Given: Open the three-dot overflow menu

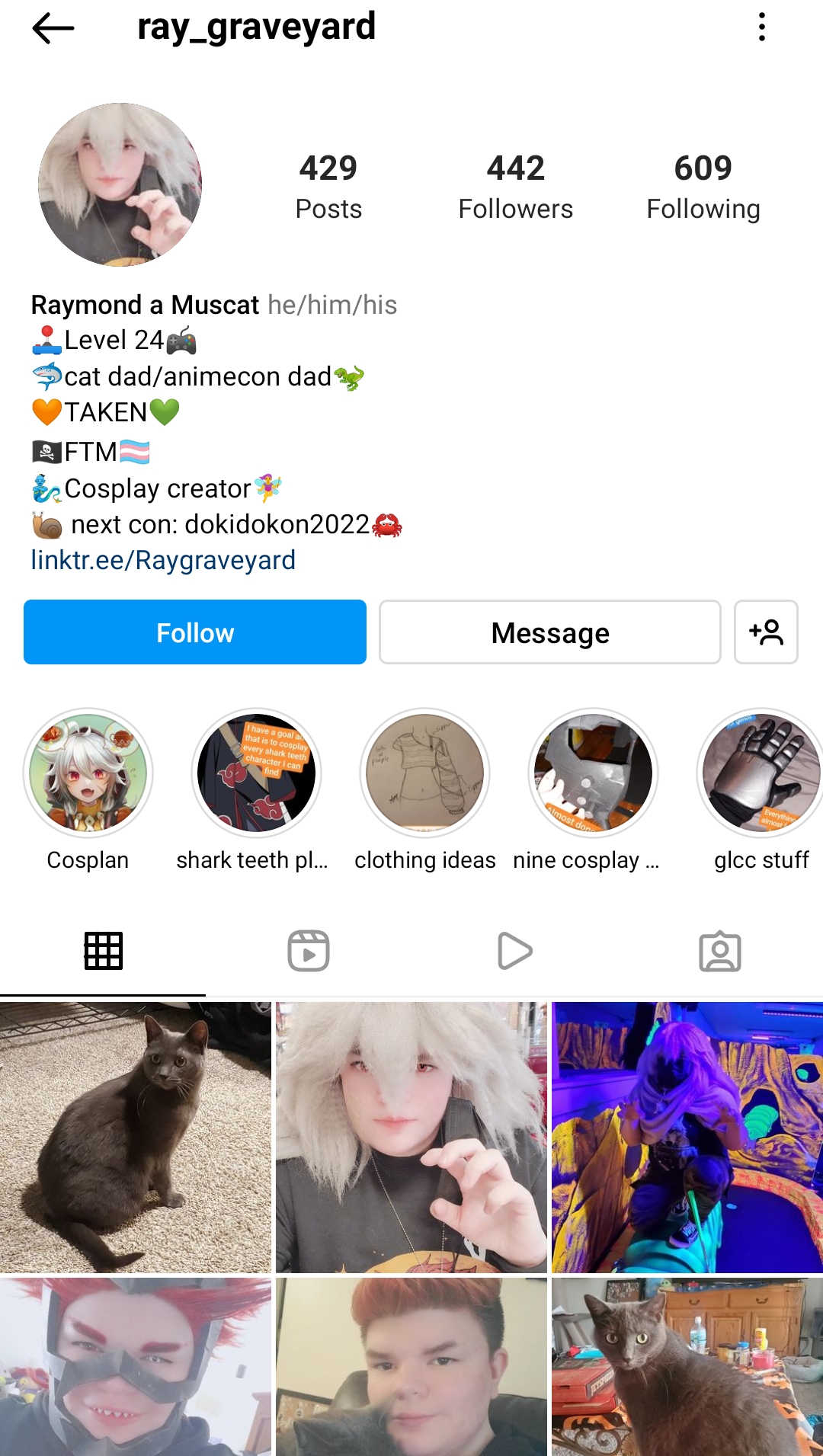Looking at the screenshot, I should [761, 27].
